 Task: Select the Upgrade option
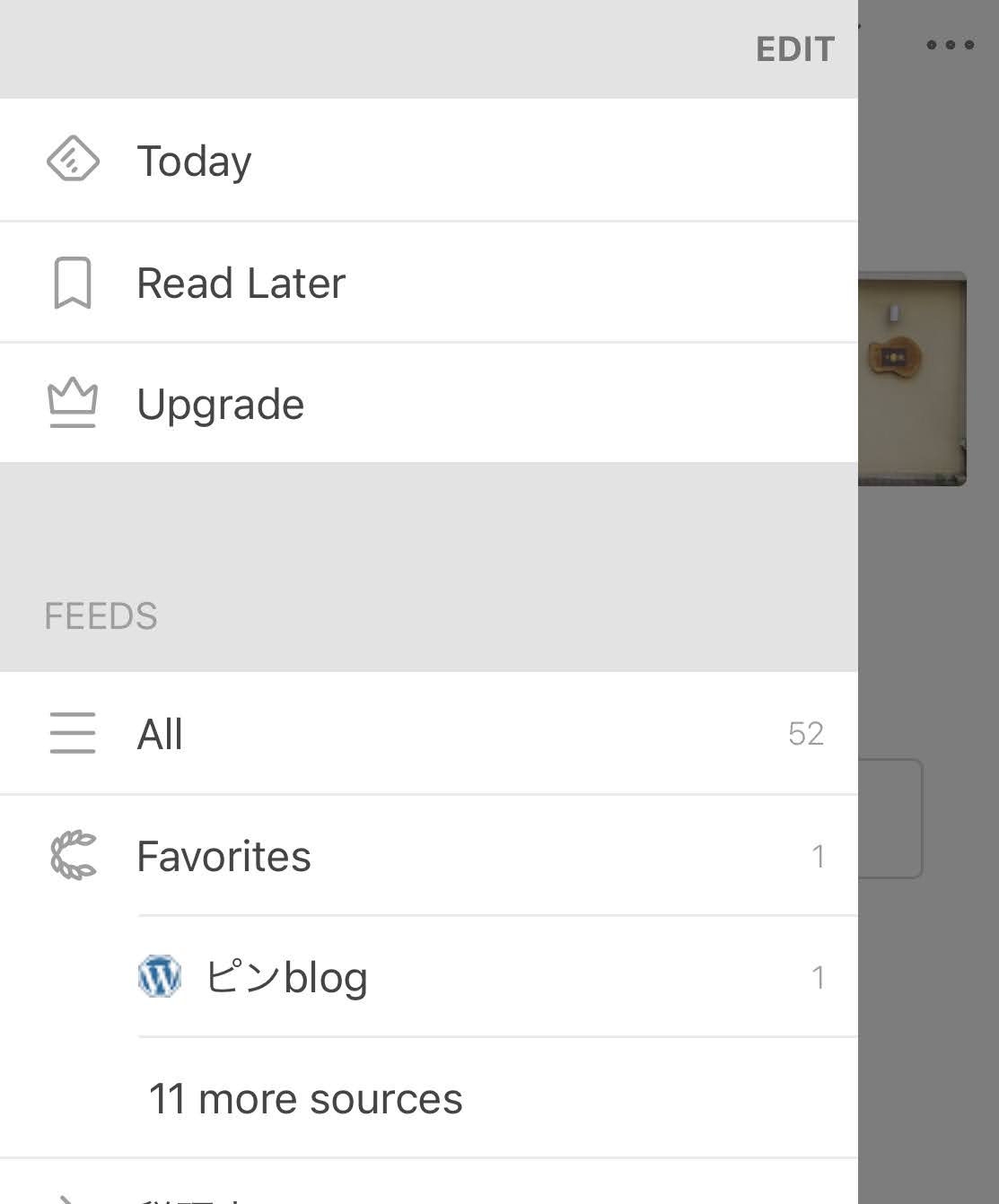point(221,405)
